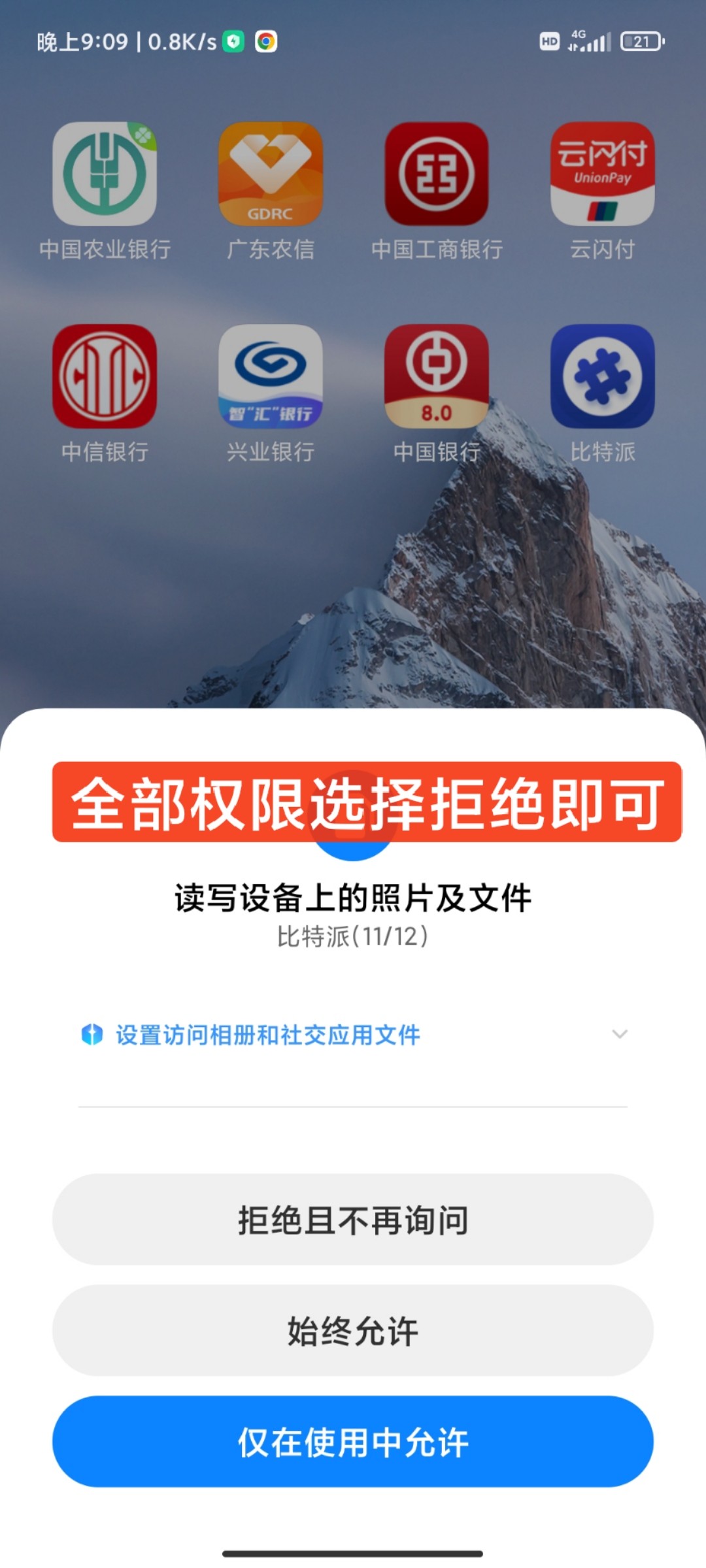Select 始终允许 for photo and file access

click(353, 1330)
